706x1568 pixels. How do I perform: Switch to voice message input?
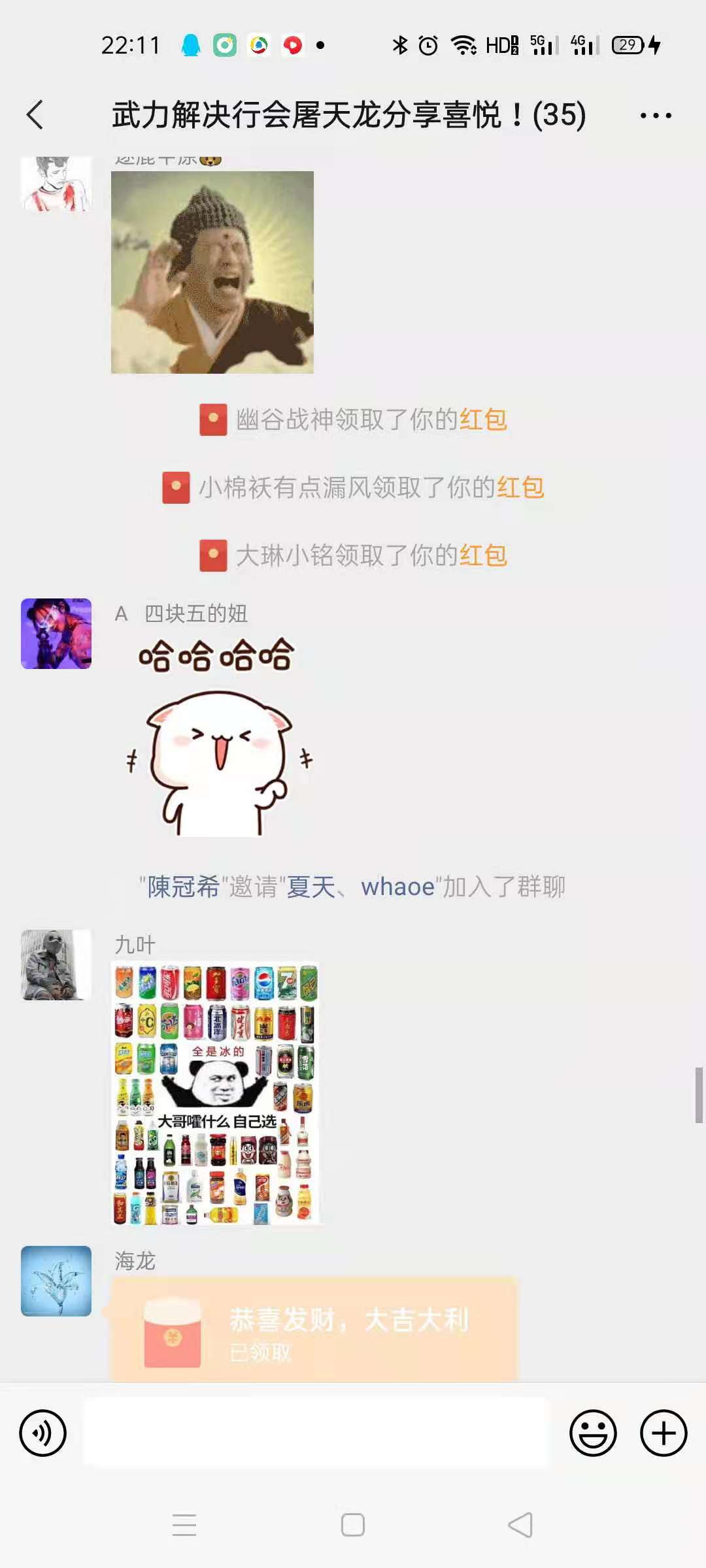[x=43, y=1433]
